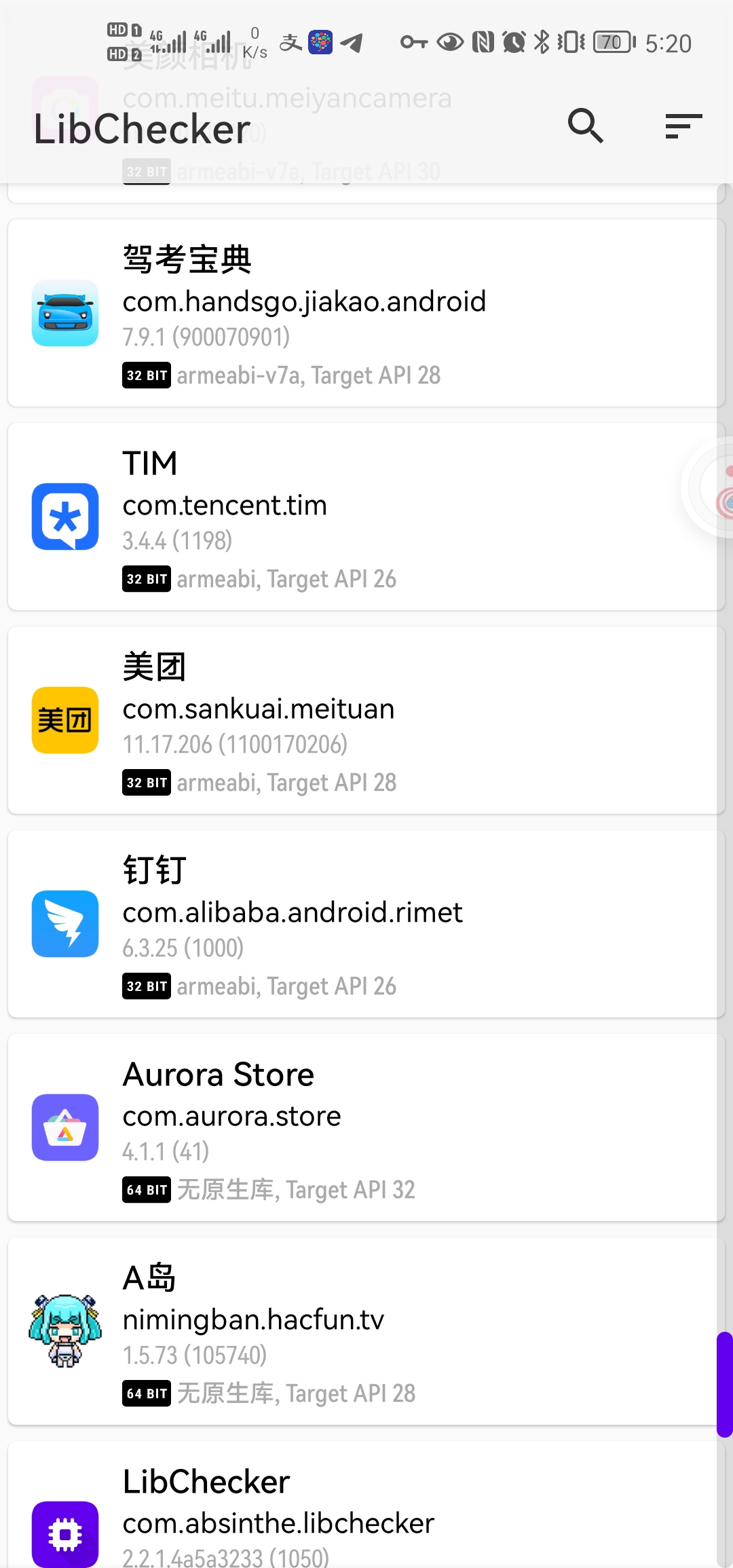Viewport: 733px width, 1568px height.
Task: Tap the 钉钉 app icon
Action: (64, 924)
